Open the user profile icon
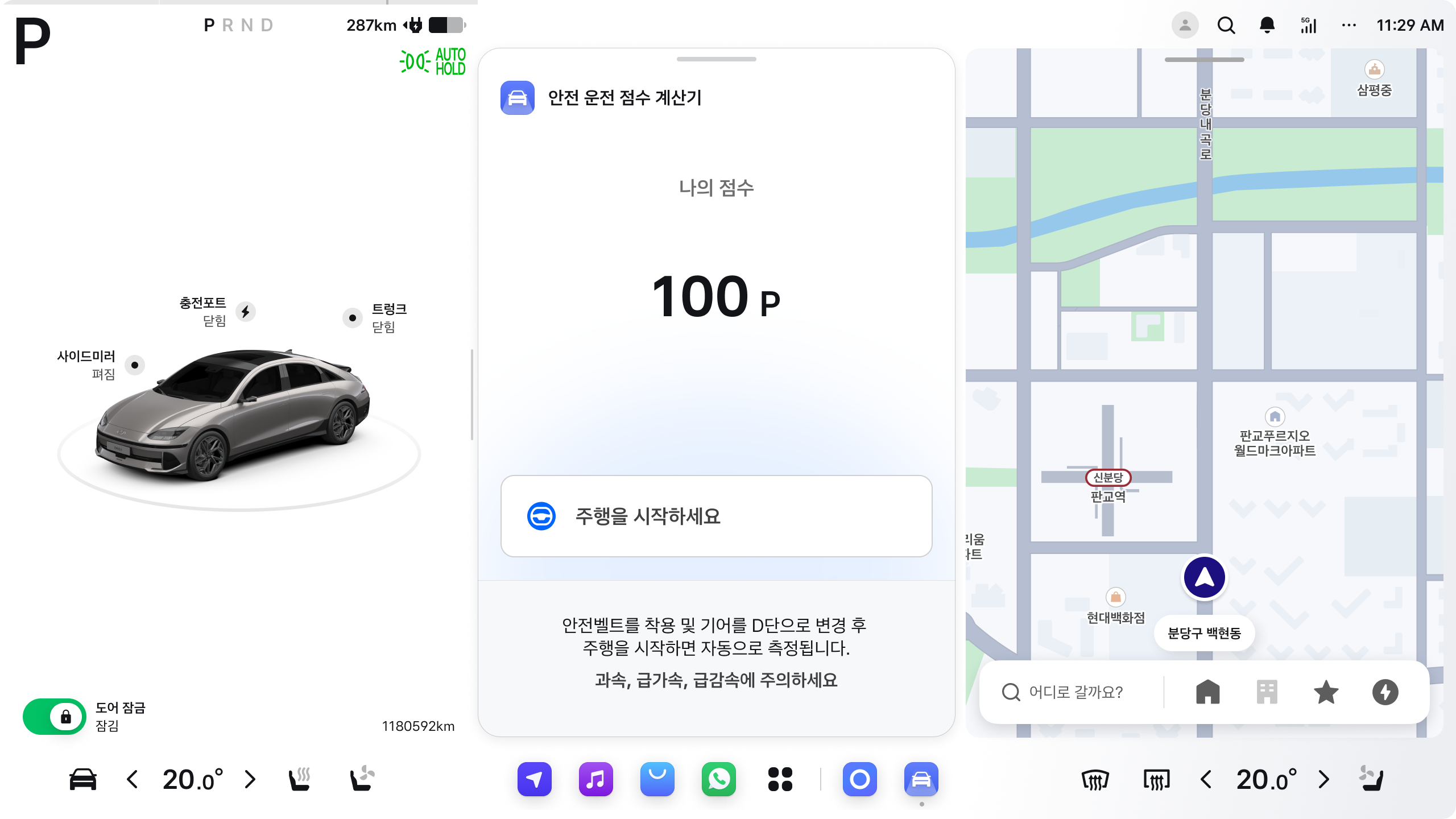 tap(1185, 26)
